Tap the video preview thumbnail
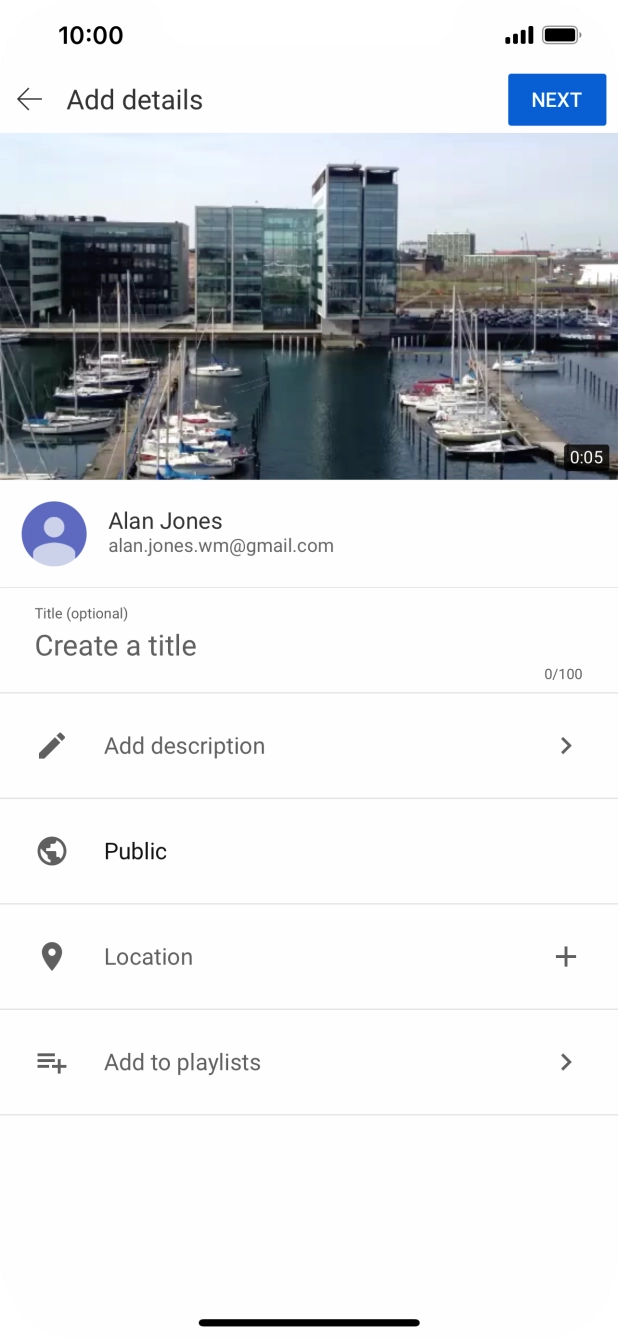The image size is (618, 1338). [x=309, y=307]
